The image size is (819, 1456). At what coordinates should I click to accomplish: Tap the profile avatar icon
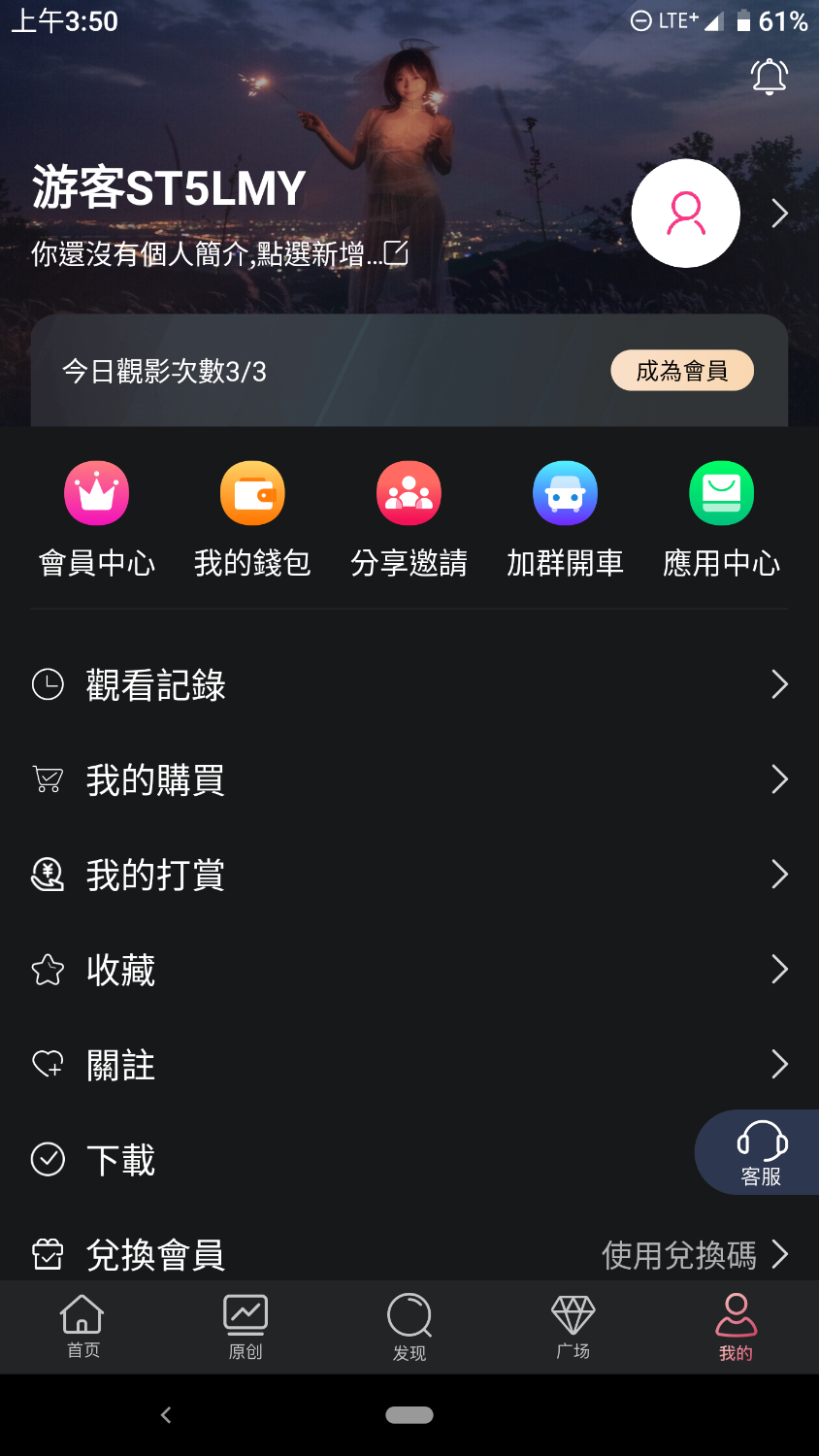[685, 214]
